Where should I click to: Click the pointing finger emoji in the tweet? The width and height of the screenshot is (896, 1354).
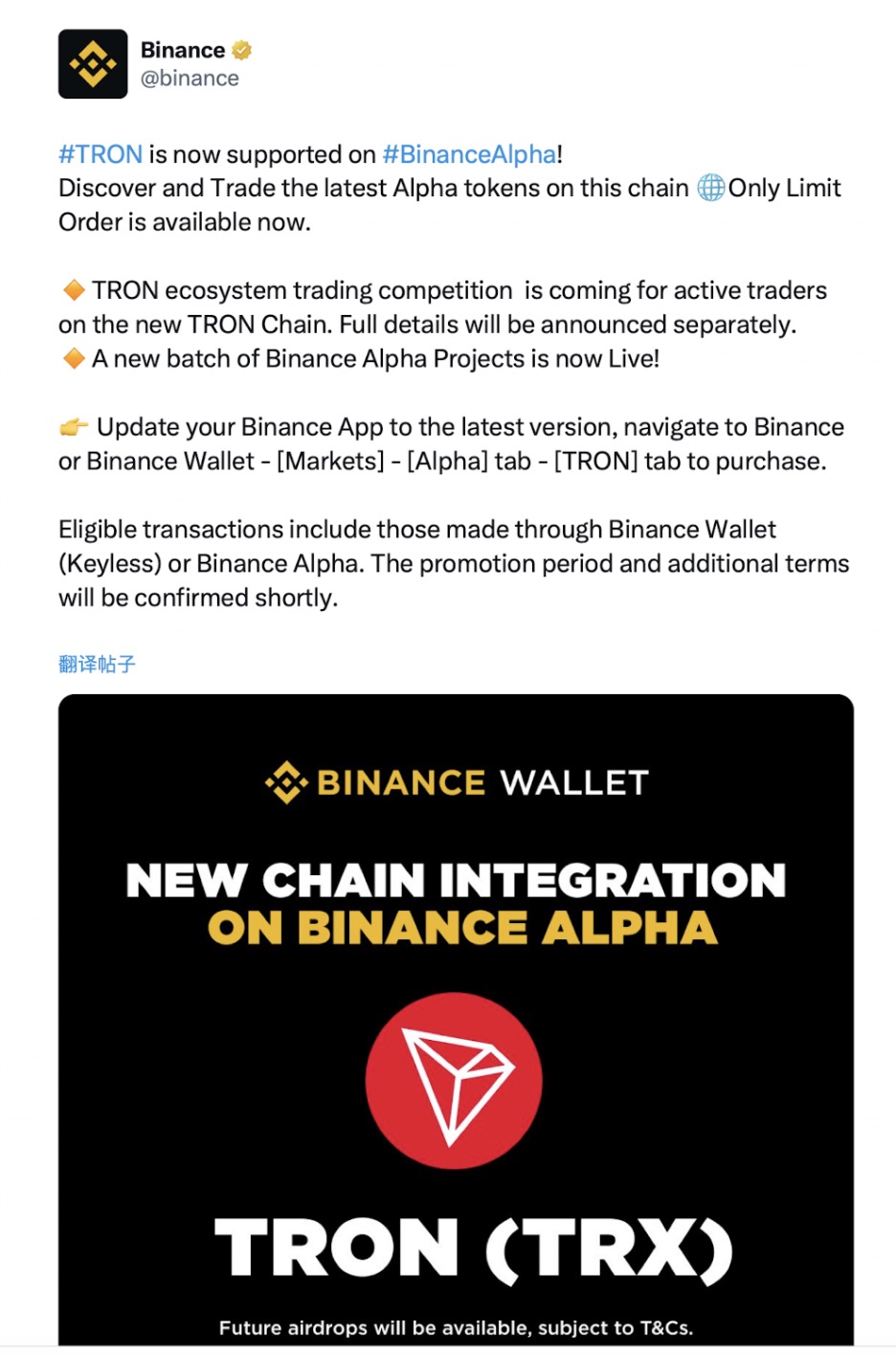pos(74,427)
